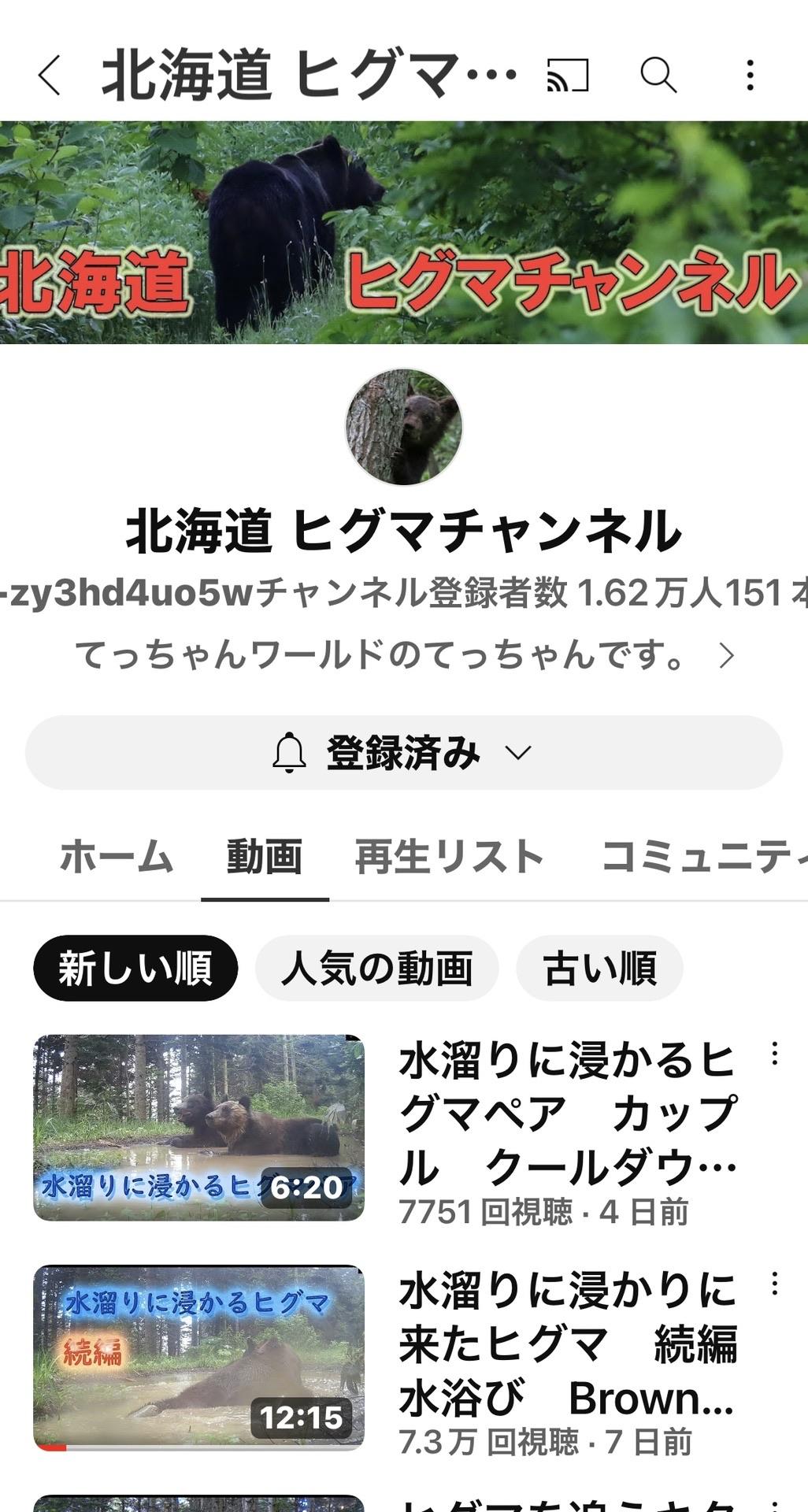Open options menu for 続編 video

pyautogui.click(x=773, y=1280)
